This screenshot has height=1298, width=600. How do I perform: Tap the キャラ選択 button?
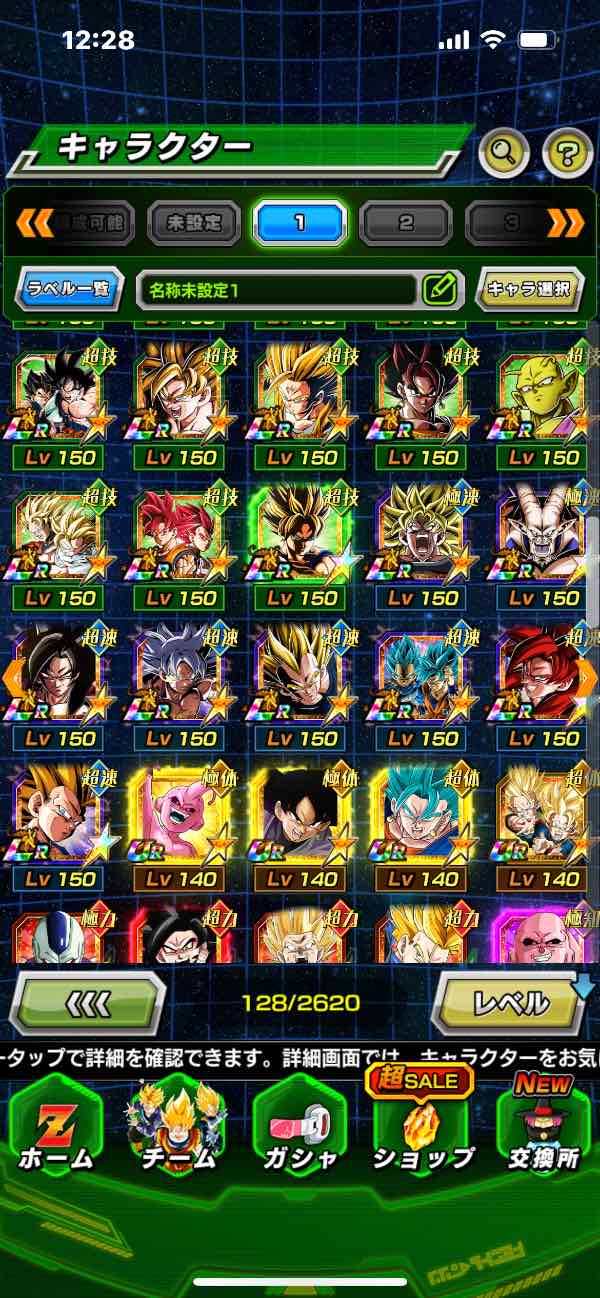(x=529, y=290)
